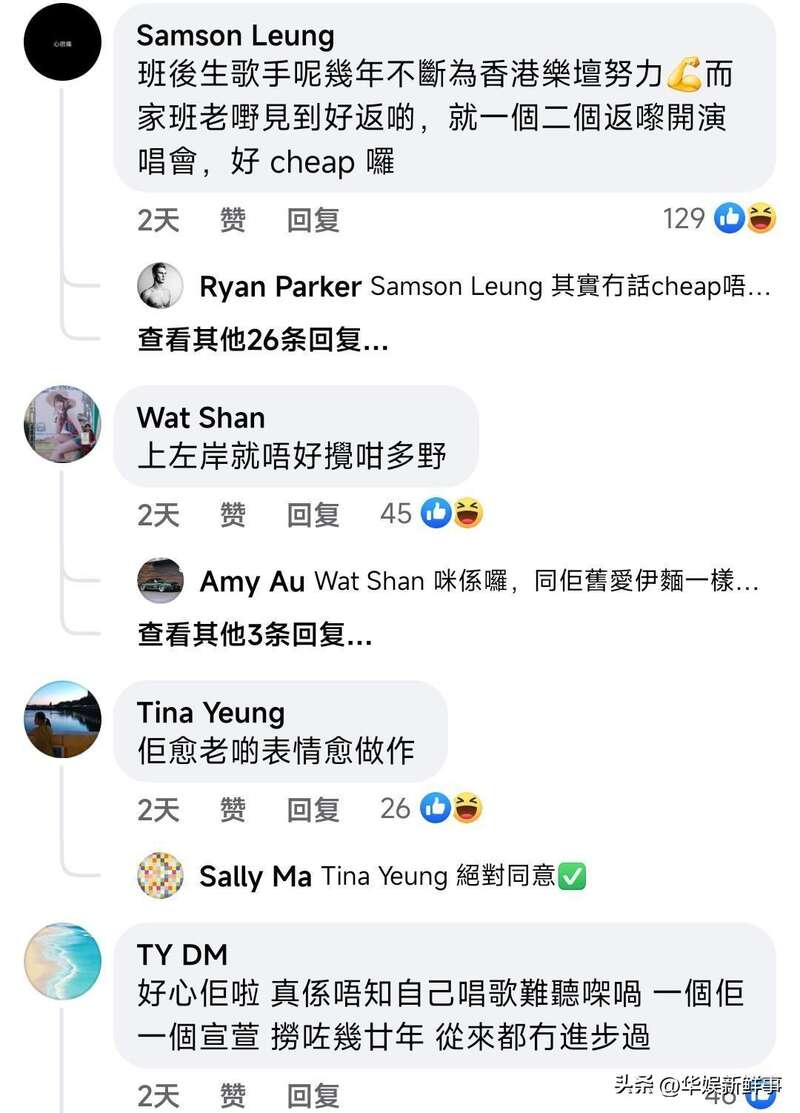Reply to Wat Shan's comment
The width and height of the screenshot is (800, 1113).
tap(313, 514)
